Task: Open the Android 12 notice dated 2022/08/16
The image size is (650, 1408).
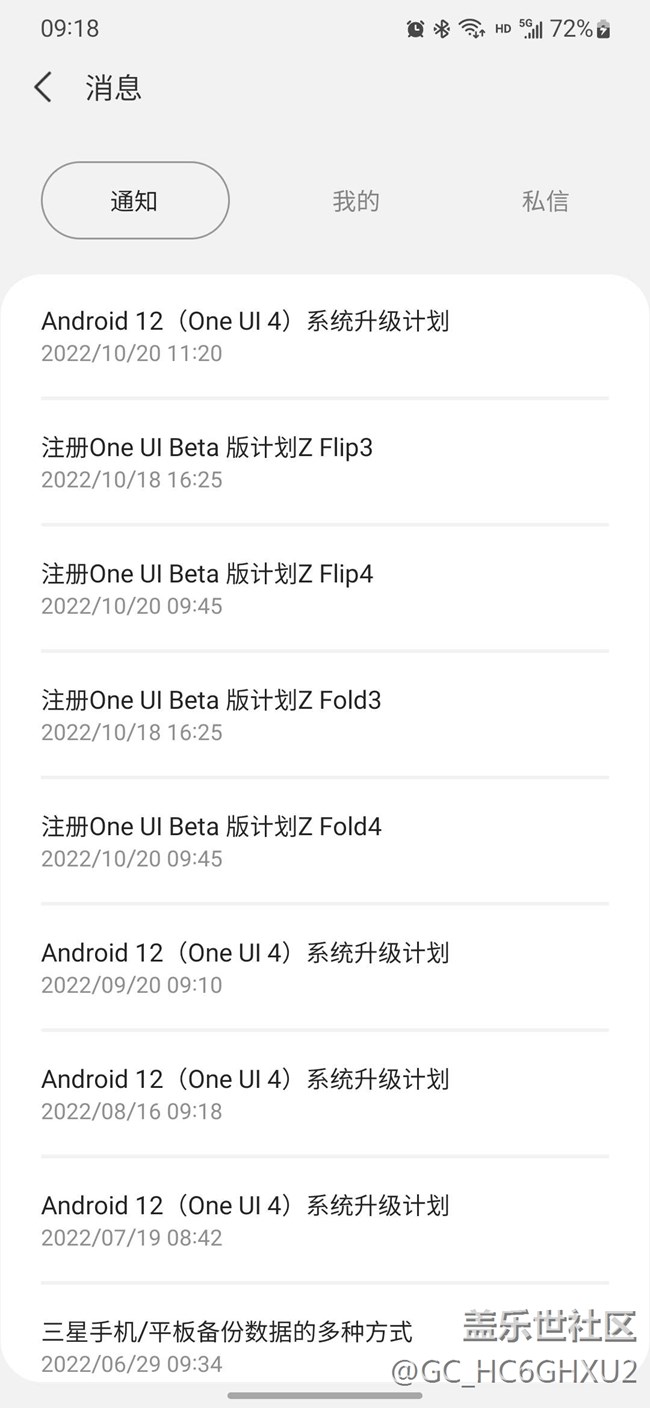Action: pyautogui.click(x=245, y=1093)
